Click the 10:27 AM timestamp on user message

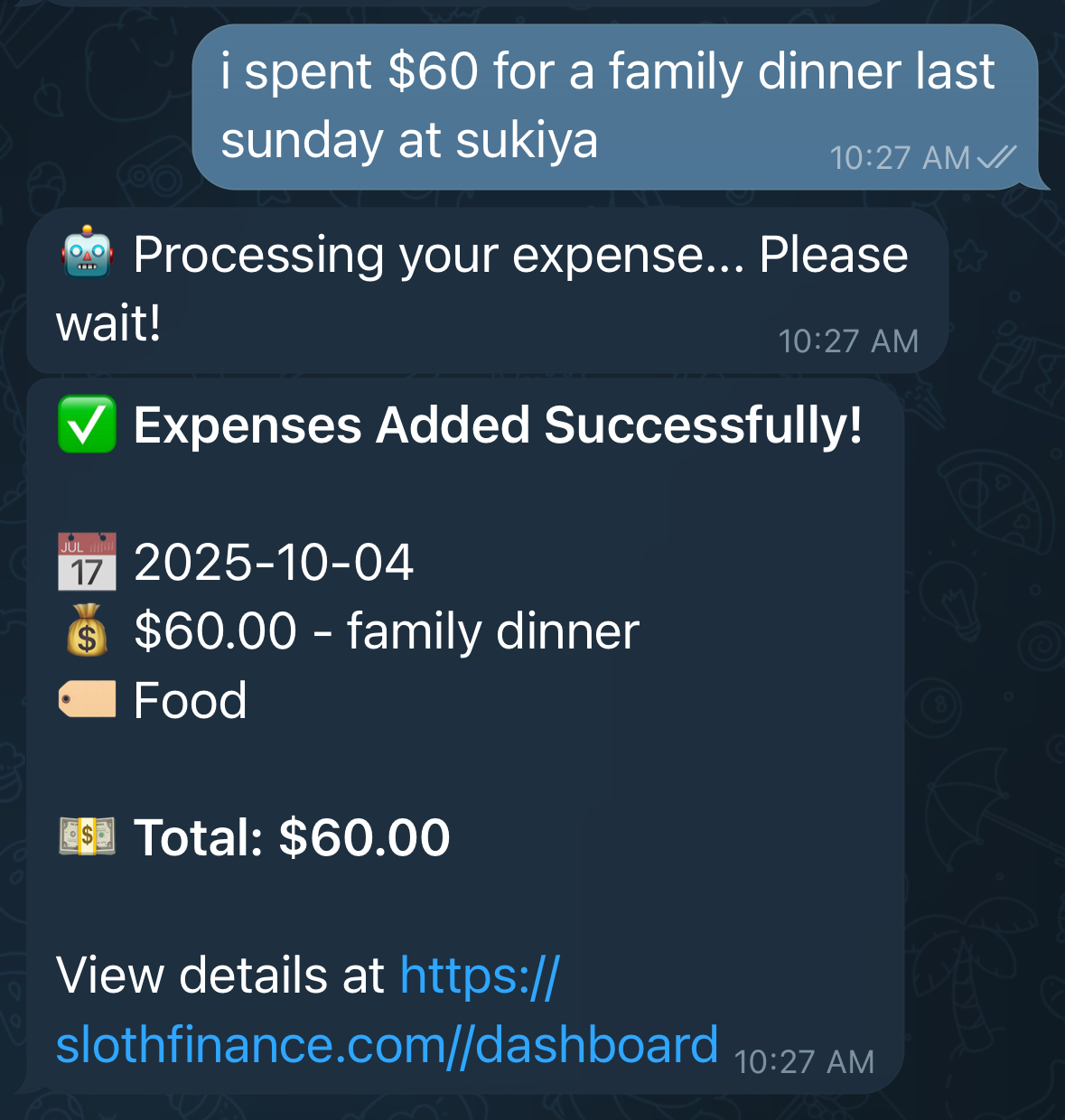899,157
